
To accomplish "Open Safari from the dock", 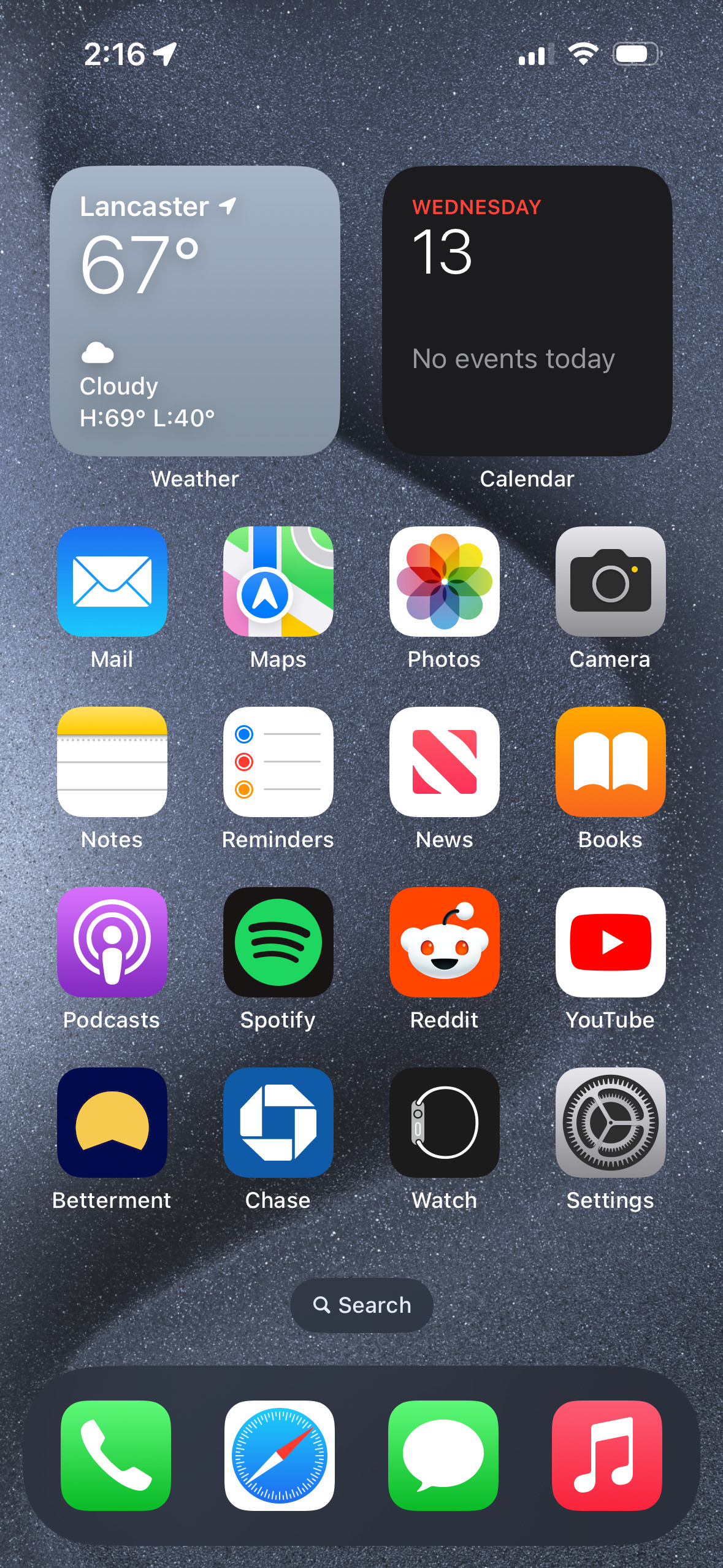I will tap(280, 1455).
